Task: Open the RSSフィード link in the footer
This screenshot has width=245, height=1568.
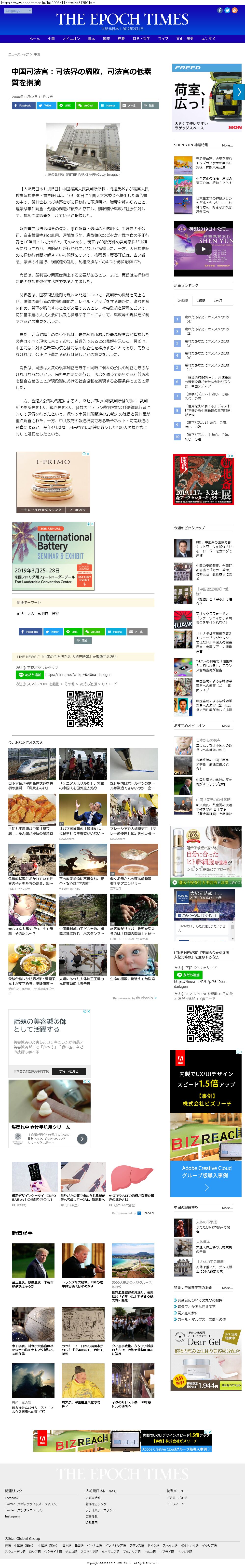Action: click(x=176, y=1503)
